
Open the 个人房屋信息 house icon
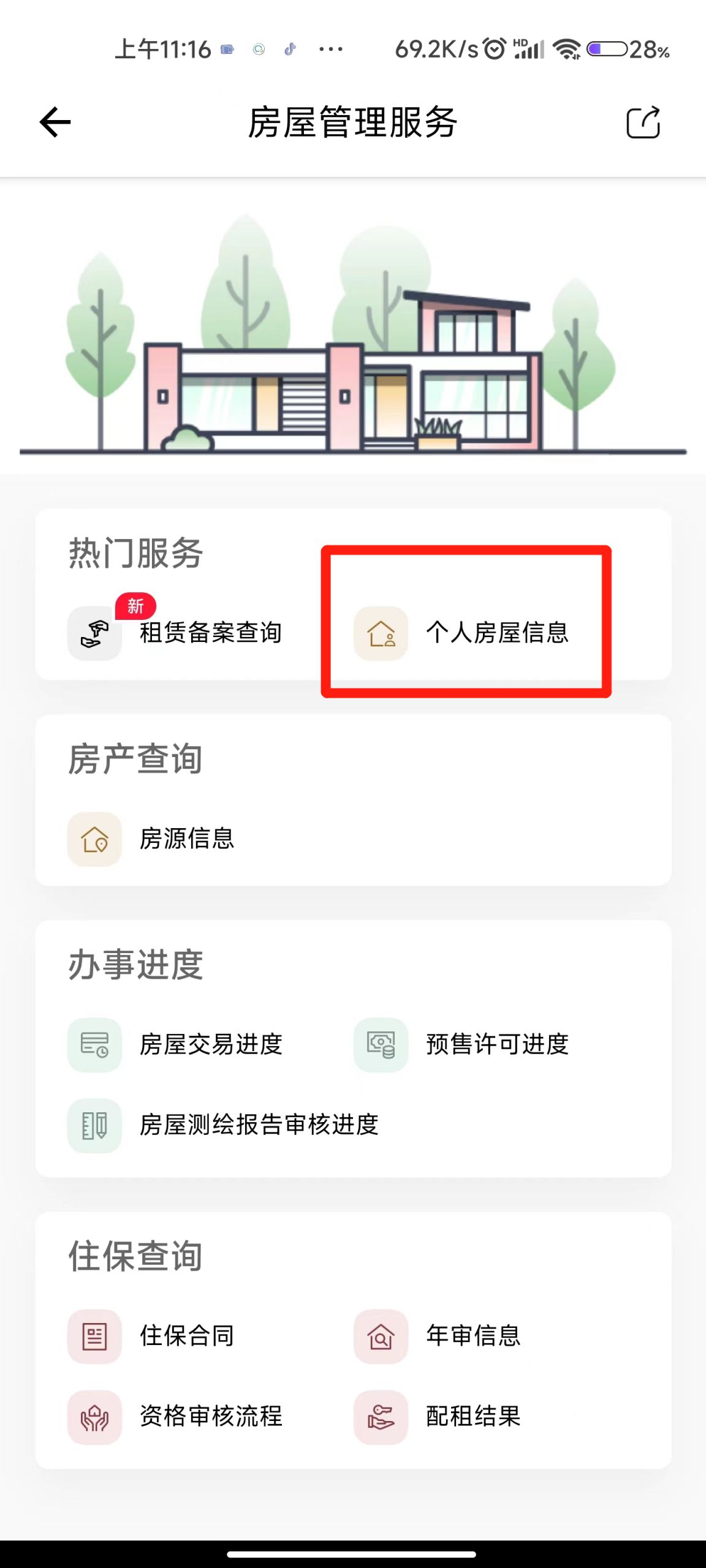(x=380, y=635)
